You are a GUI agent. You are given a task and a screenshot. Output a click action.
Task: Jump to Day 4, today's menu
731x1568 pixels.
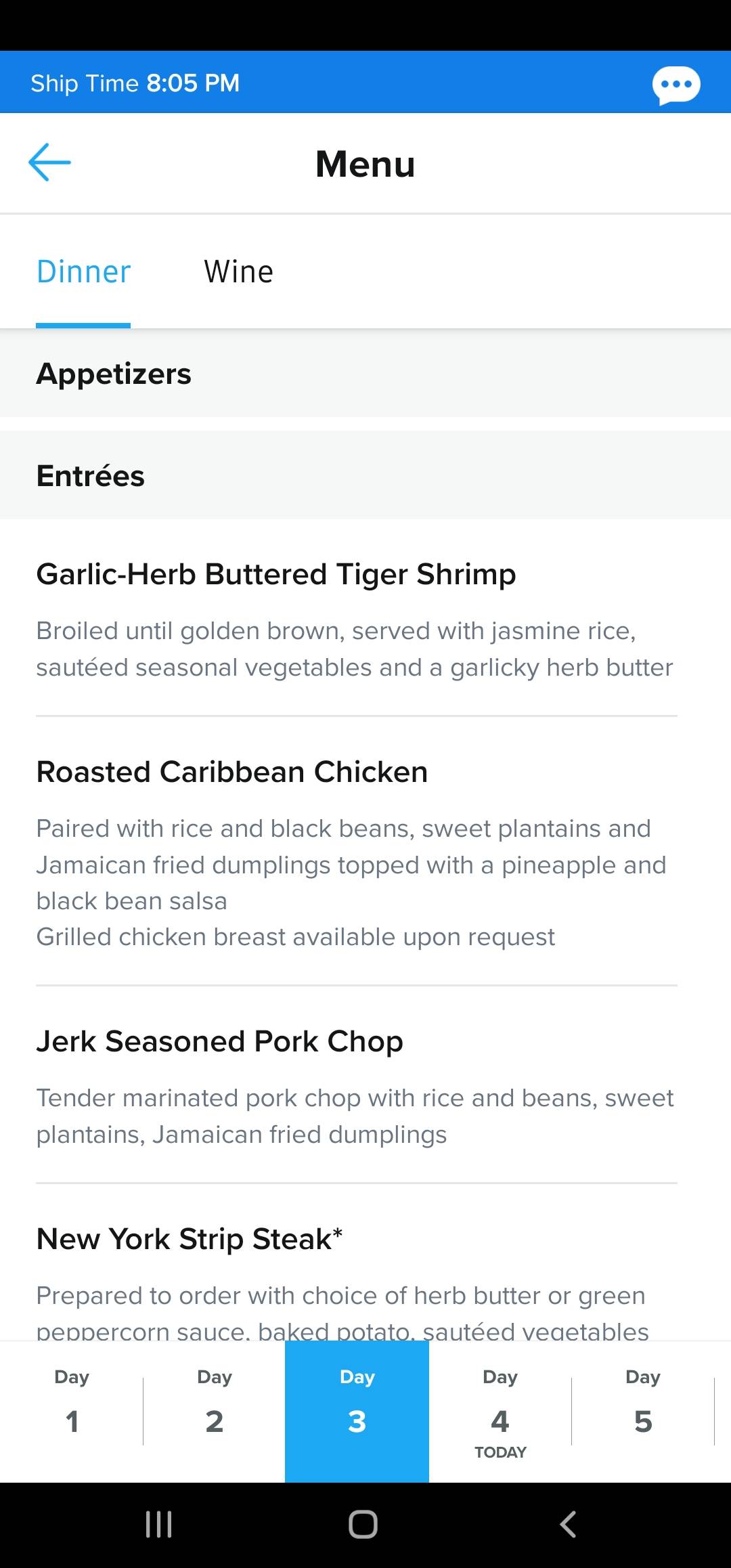(x=500, y=1412)
